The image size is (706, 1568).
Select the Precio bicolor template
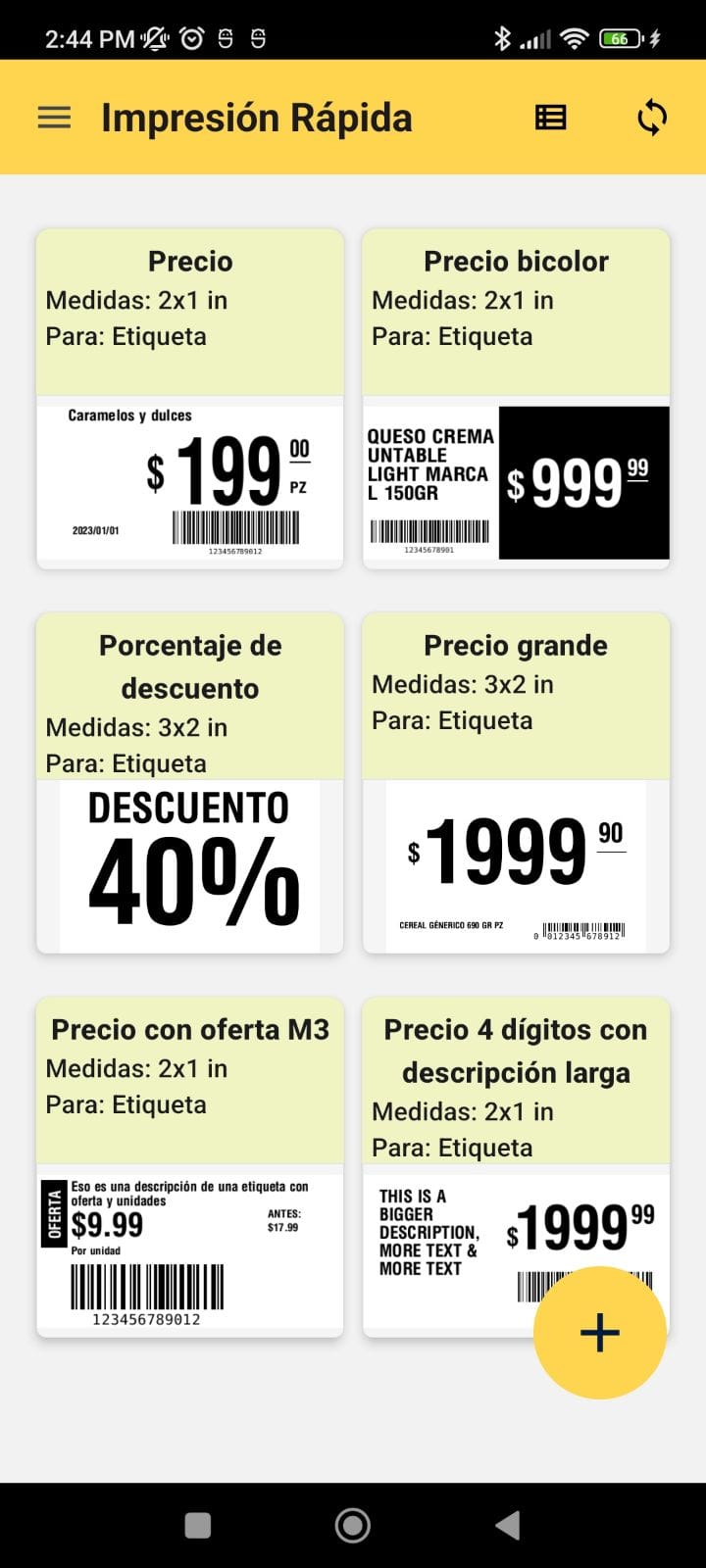point(516,399)
